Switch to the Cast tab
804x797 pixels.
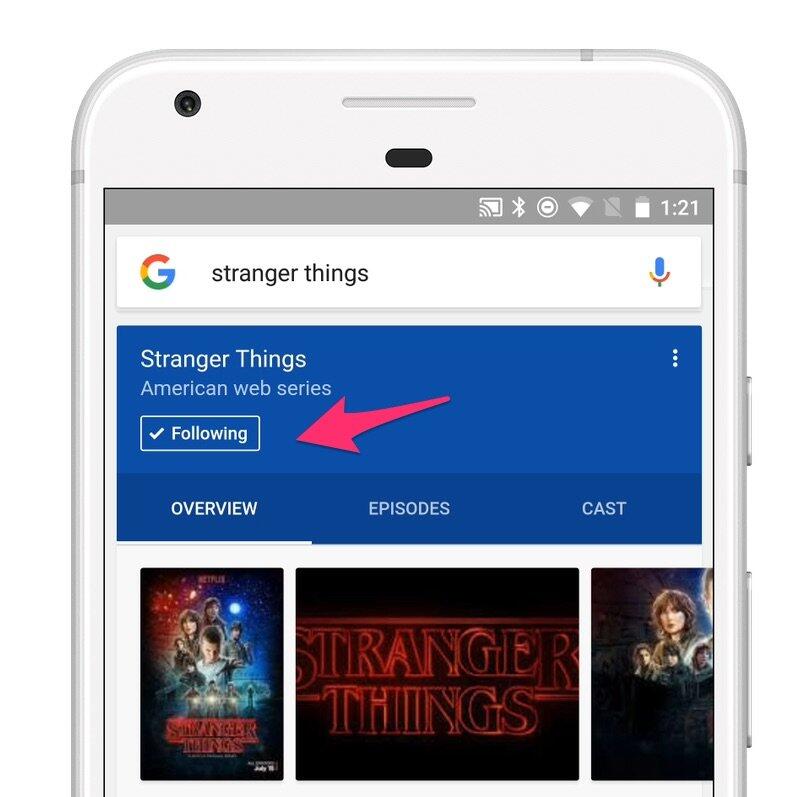pyautogui.click(x=604, y=509)
